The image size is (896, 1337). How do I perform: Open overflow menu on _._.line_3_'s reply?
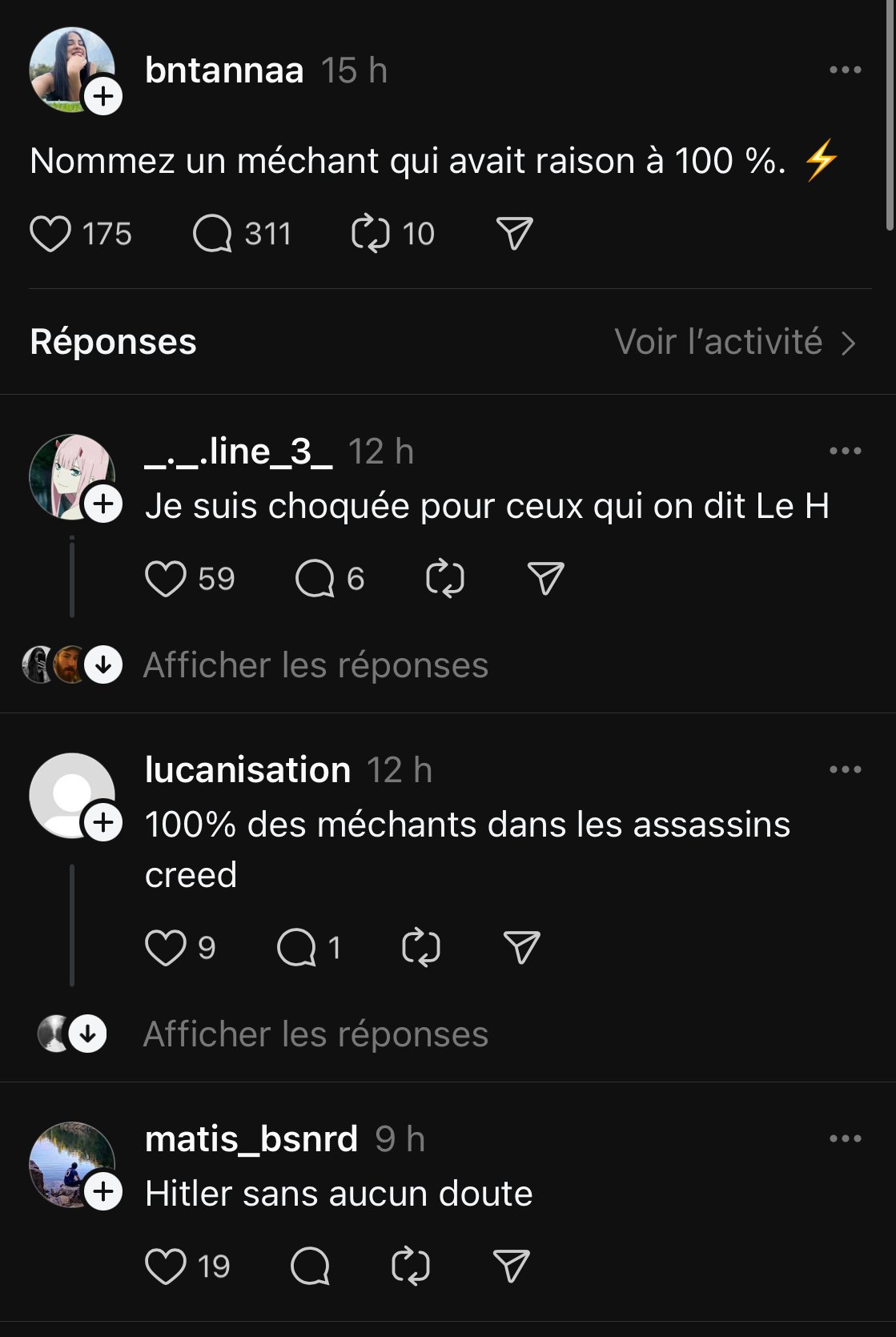[845, 452]
